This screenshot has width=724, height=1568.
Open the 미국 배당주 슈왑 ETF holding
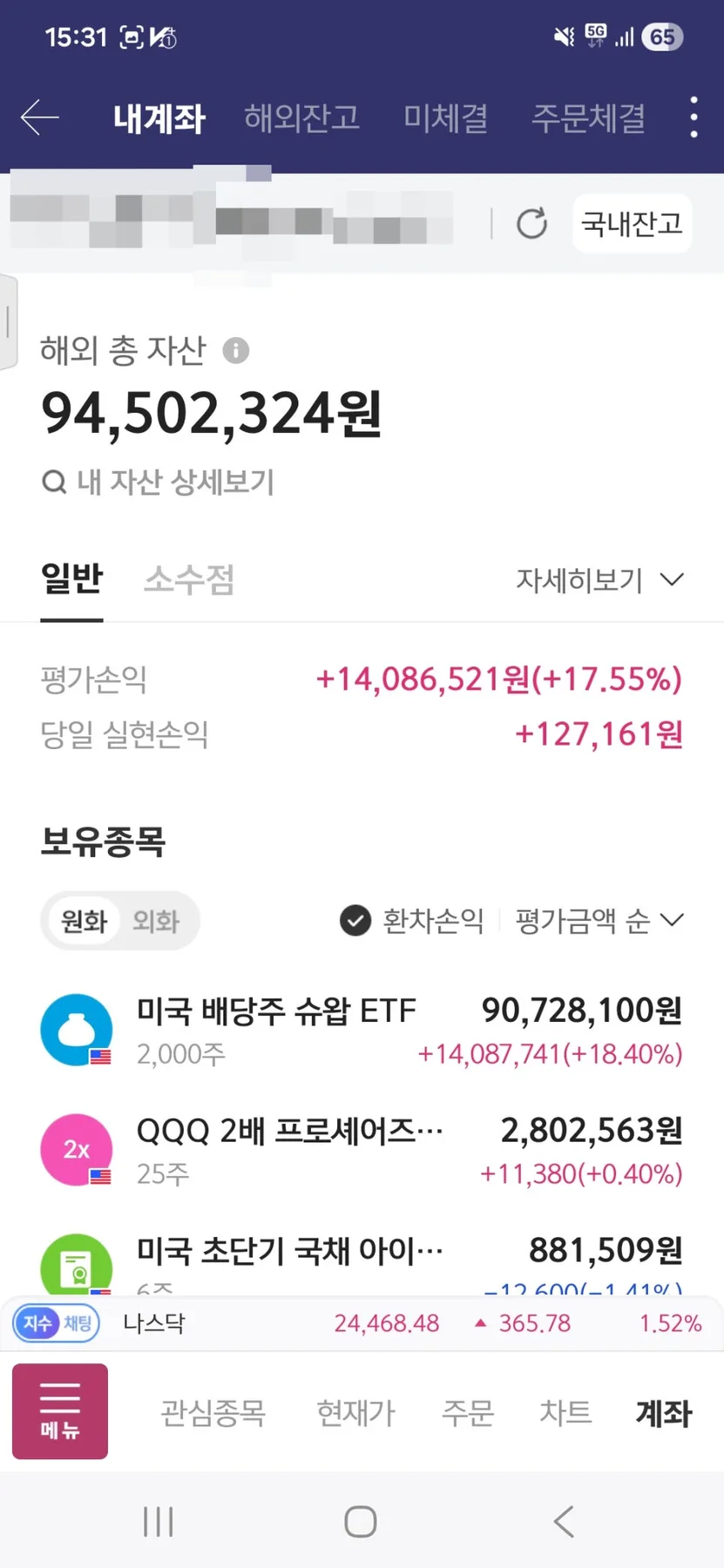click(x=362, y=1031)
